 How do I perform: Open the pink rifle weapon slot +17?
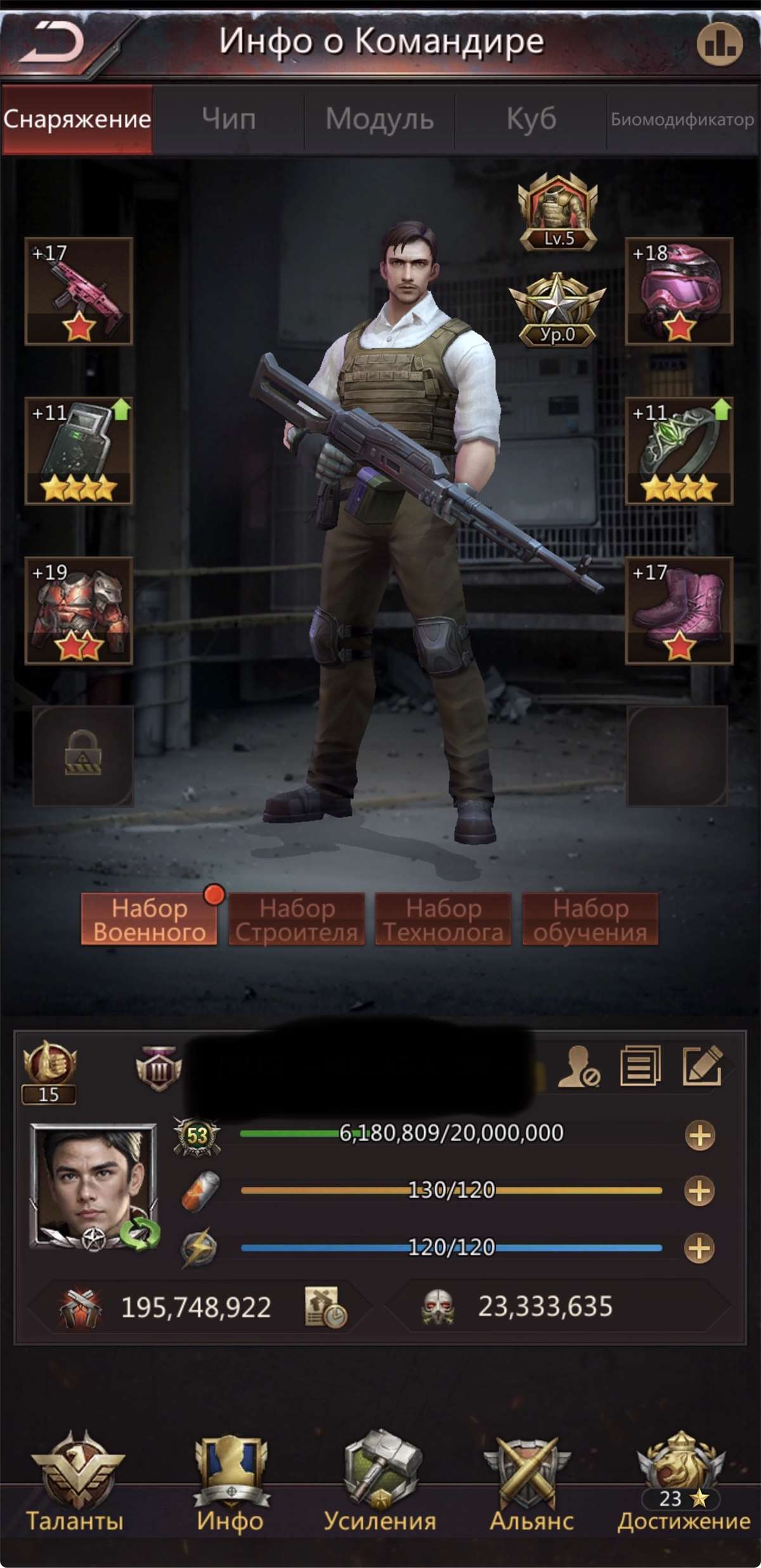[x=79, y=291]
